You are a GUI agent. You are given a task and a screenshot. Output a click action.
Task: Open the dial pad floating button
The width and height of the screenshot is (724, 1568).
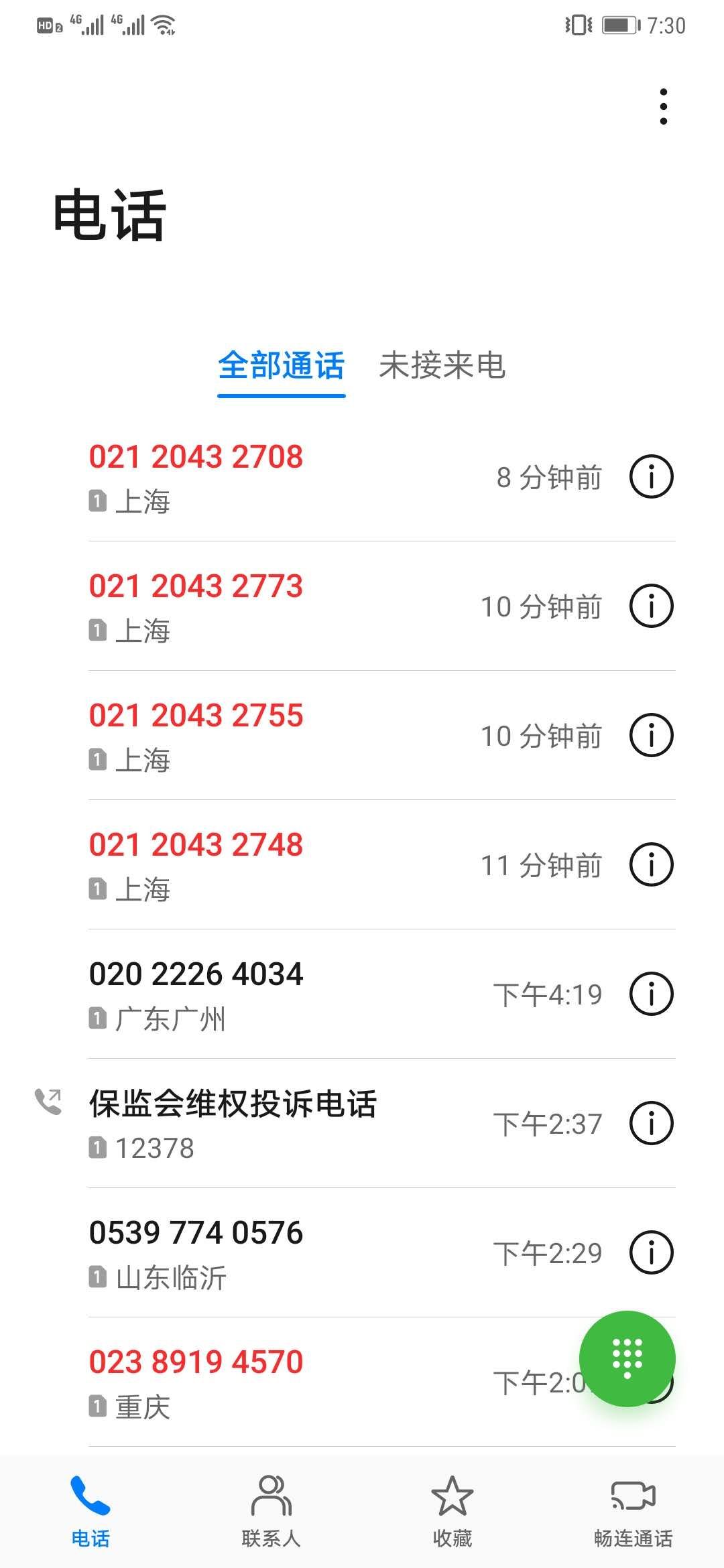[627, 1358]
